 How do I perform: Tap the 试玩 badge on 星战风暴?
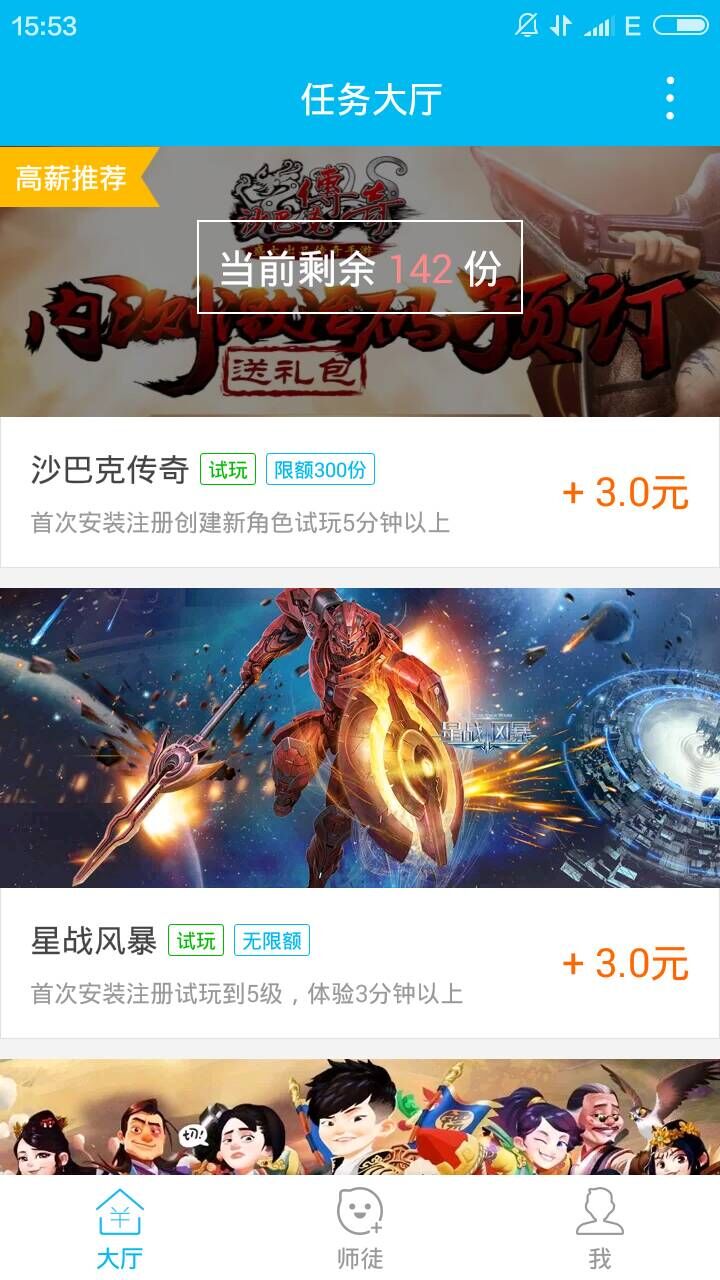coord(198,940)
